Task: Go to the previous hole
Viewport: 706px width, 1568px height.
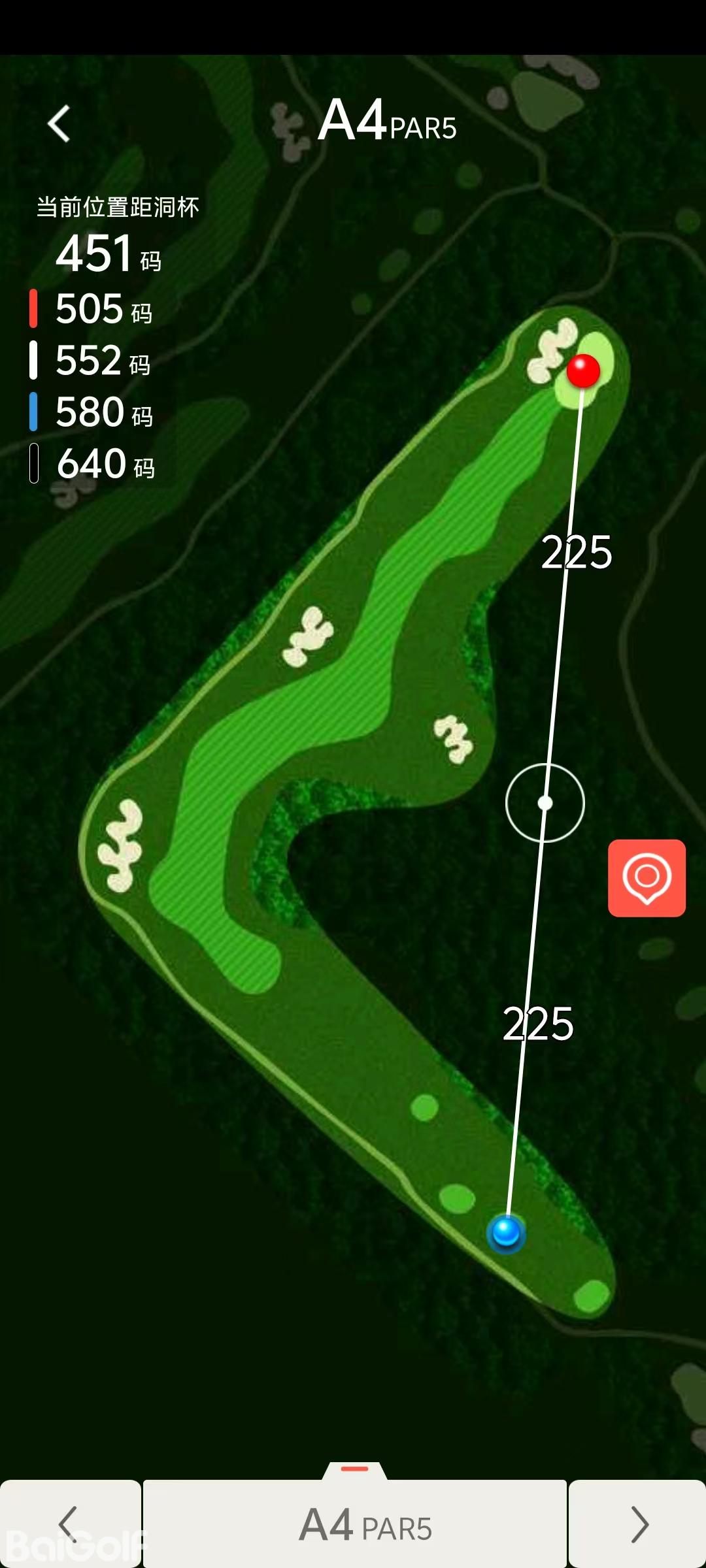Action: [x=69, y=1524]
